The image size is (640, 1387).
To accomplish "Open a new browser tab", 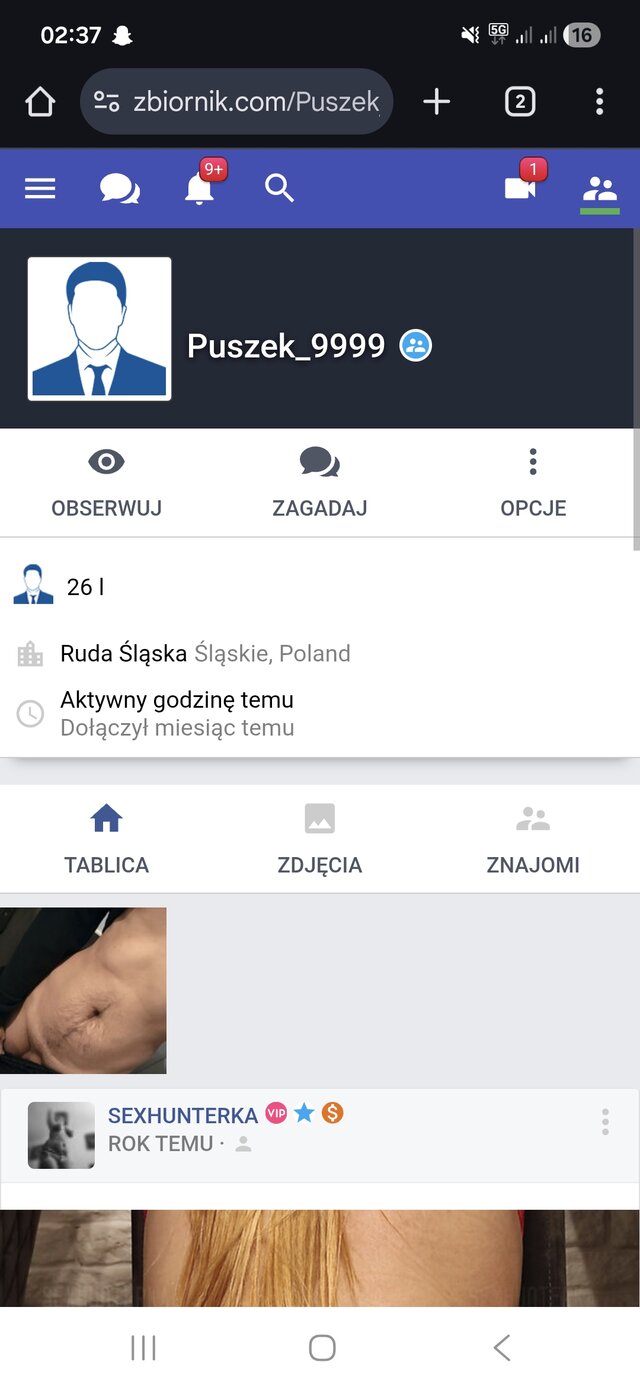I will tap(437, 101).
